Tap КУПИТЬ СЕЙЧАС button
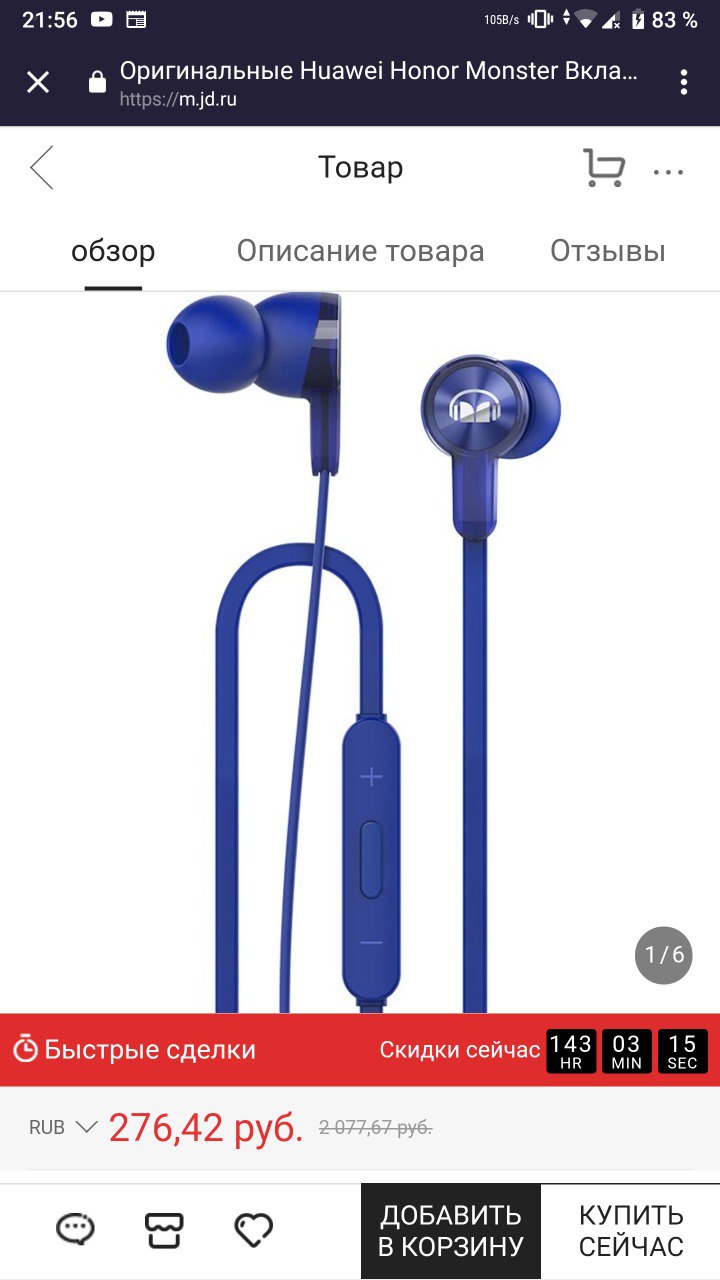This screenshot has height=1280, width=720. click(631, 1231)
